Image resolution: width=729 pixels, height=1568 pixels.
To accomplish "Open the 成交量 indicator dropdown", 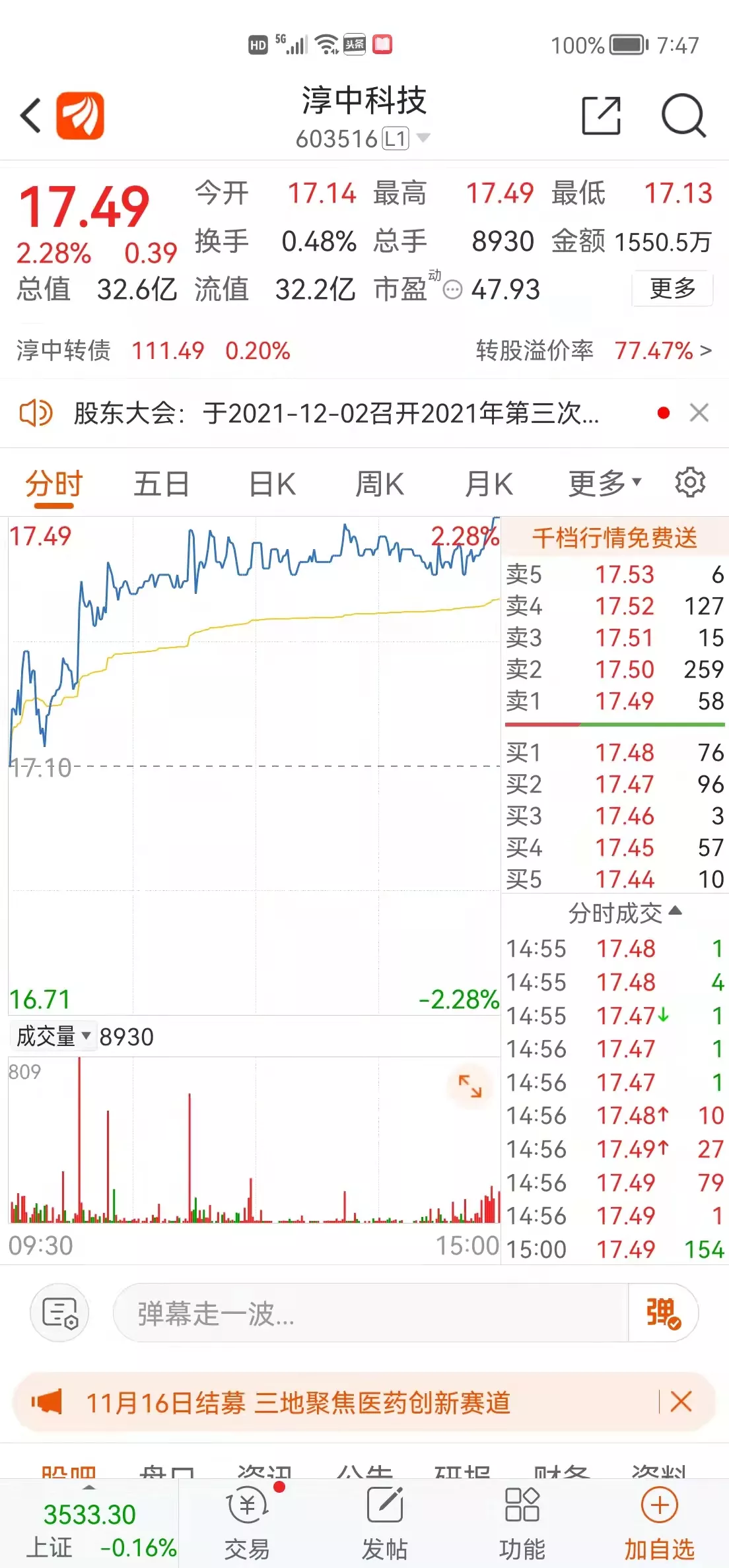I will coord(53,1037).
